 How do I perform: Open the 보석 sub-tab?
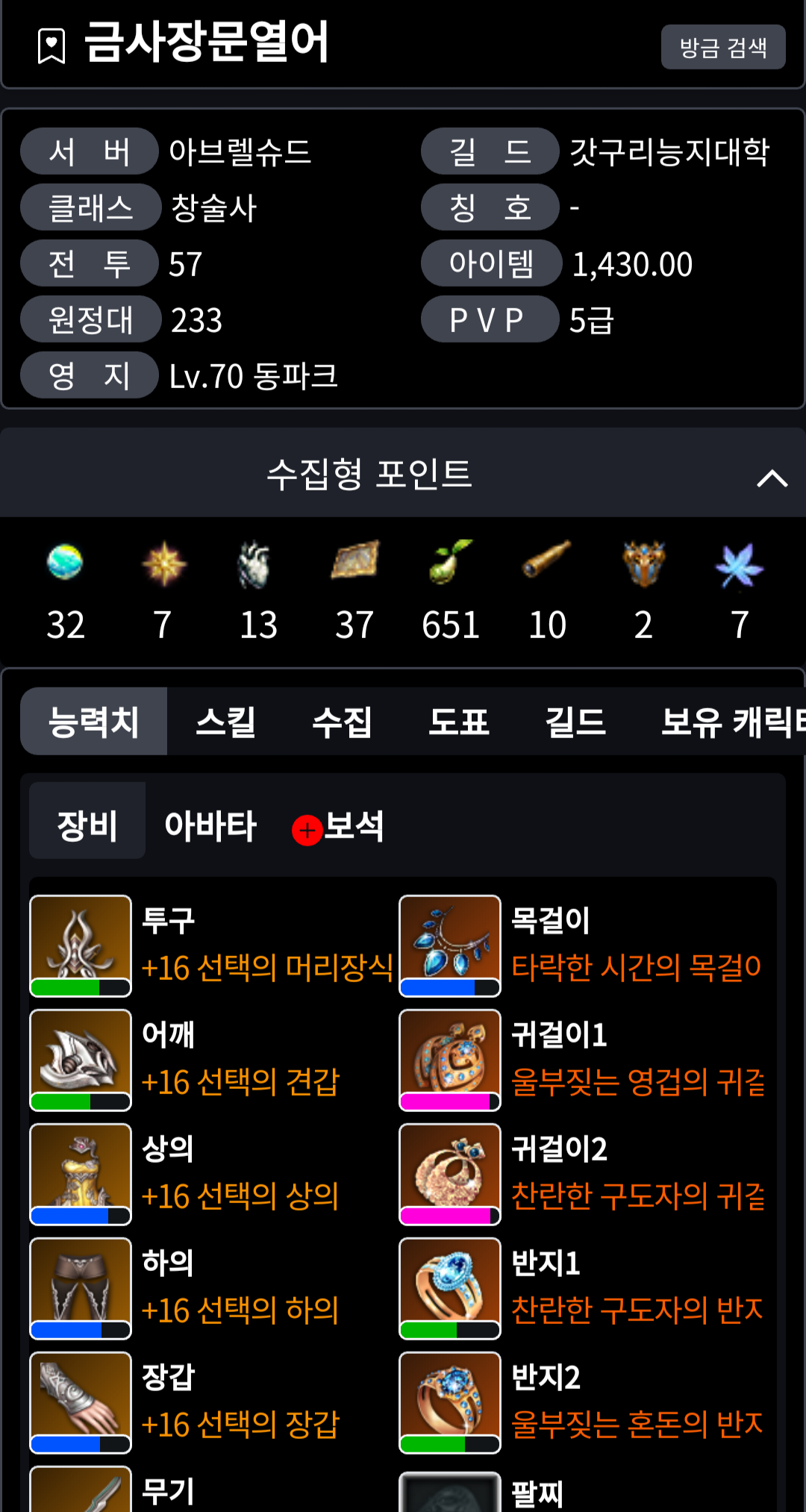point(339,826)
